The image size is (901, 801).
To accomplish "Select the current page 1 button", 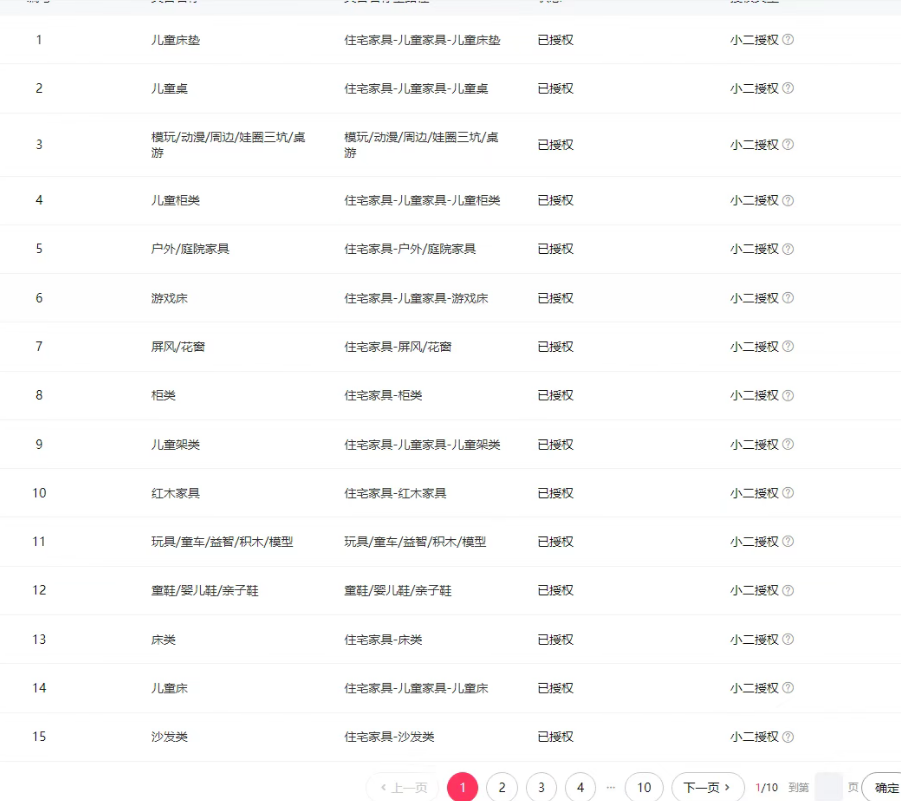I will pos(462,787).
